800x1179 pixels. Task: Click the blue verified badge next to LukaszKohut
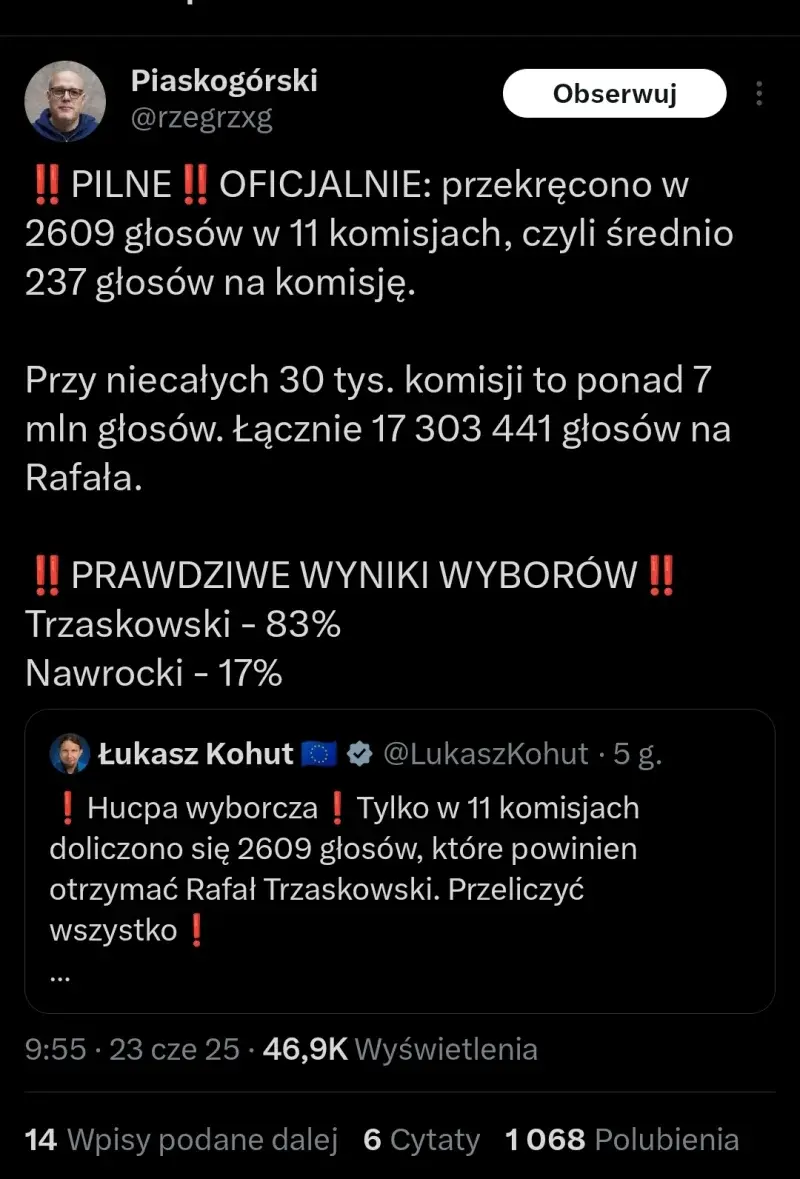click(359, 754)
